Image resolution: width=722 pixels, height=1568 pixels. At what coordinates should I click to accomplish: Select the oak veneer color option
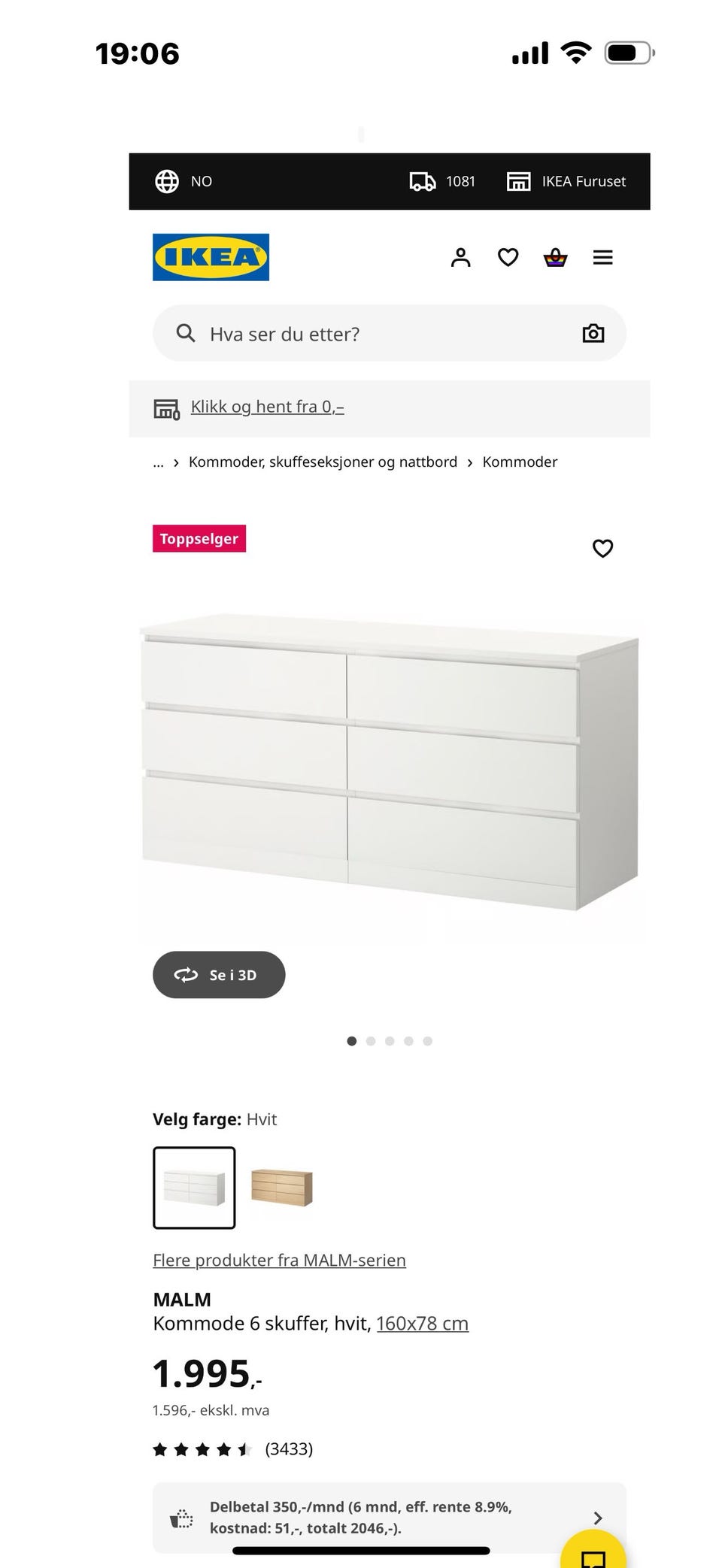pos(283,1189)
